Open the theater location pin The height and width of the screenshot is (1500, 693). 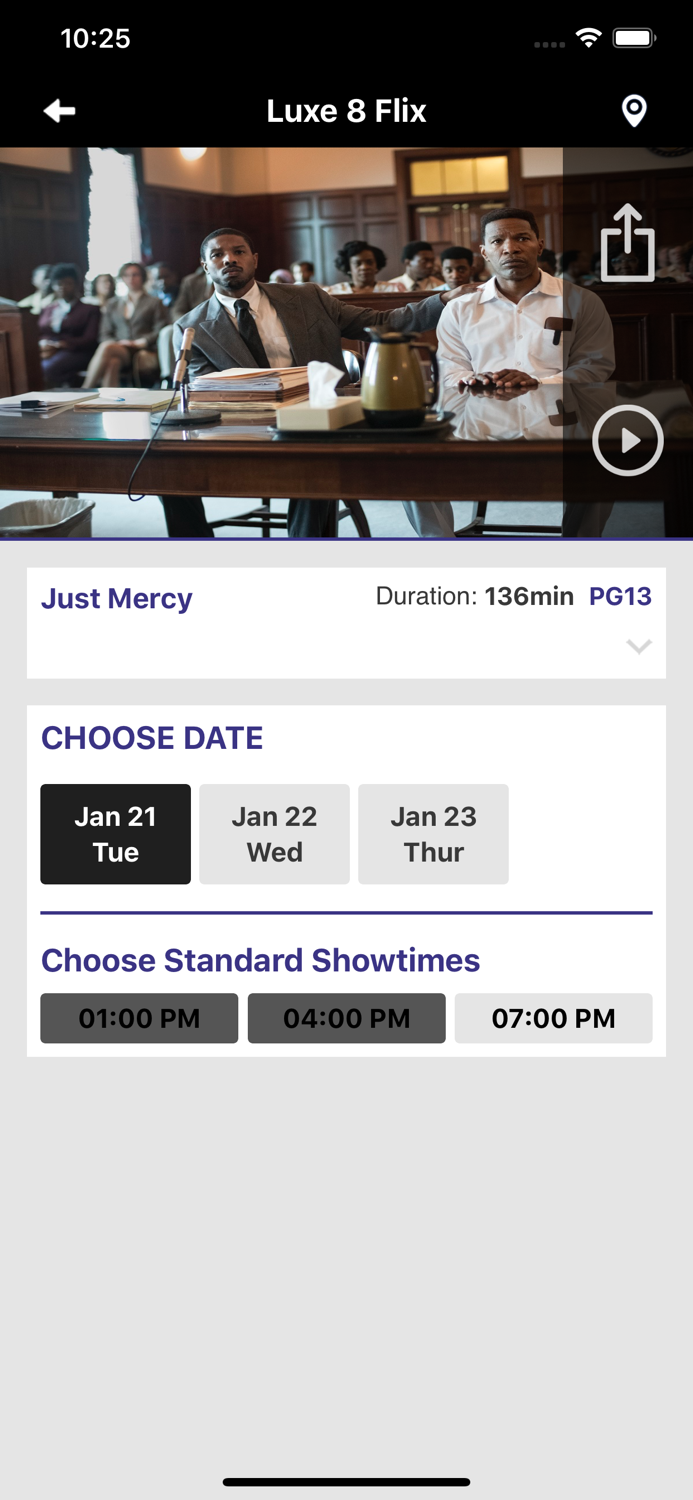[634, 111]
